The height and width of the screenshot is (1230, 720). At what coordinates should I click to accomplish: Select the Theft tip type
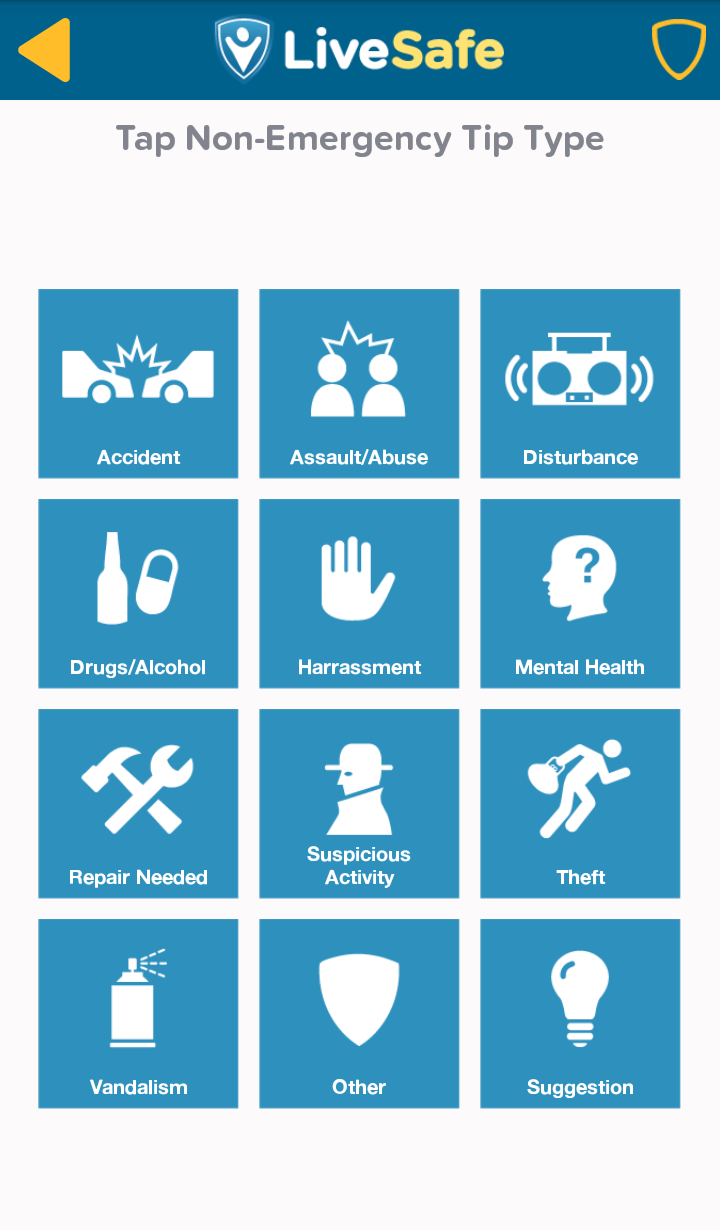580,804
